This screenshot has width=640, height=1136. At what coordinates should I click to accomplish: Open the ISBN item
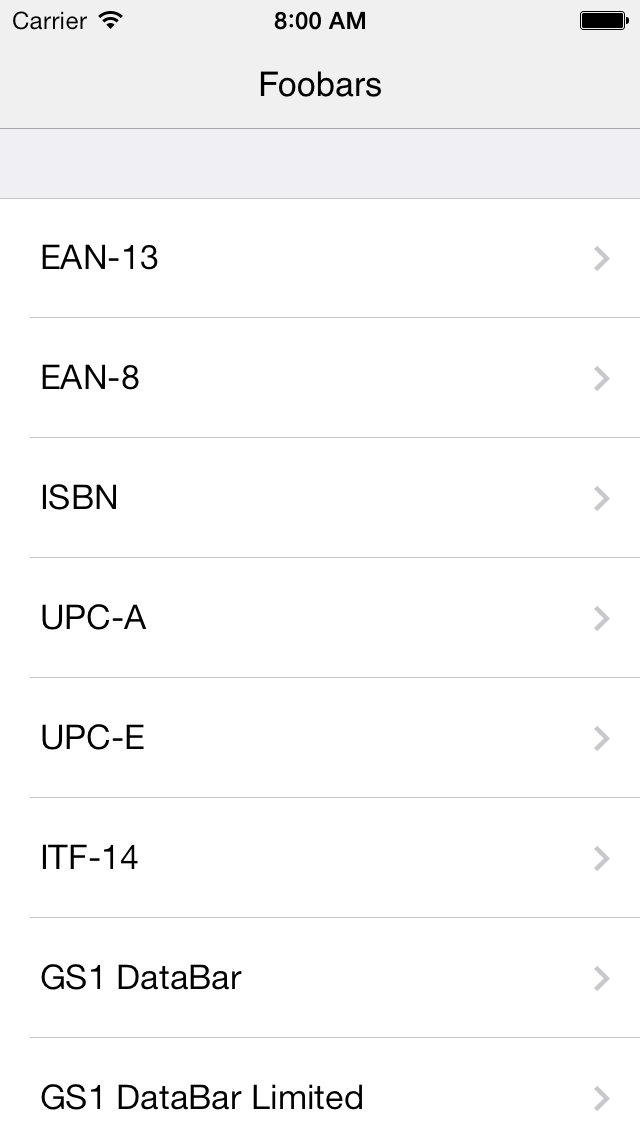pos(320,498)
